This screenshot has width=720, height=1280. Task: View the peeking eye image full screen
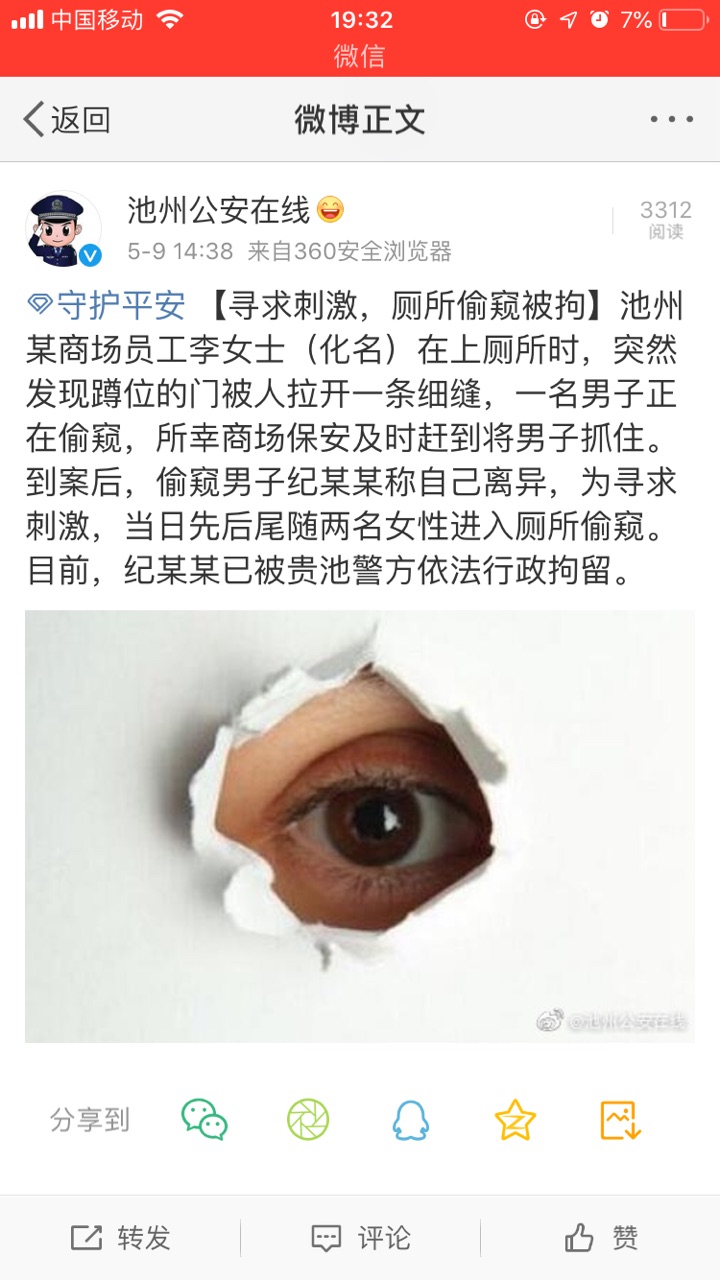pos(359,826)
